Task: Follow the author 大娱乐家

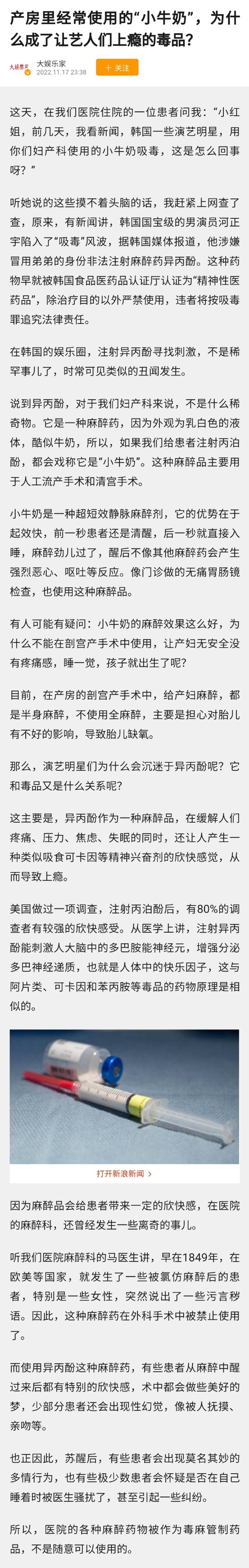Action: click(117, 68)
